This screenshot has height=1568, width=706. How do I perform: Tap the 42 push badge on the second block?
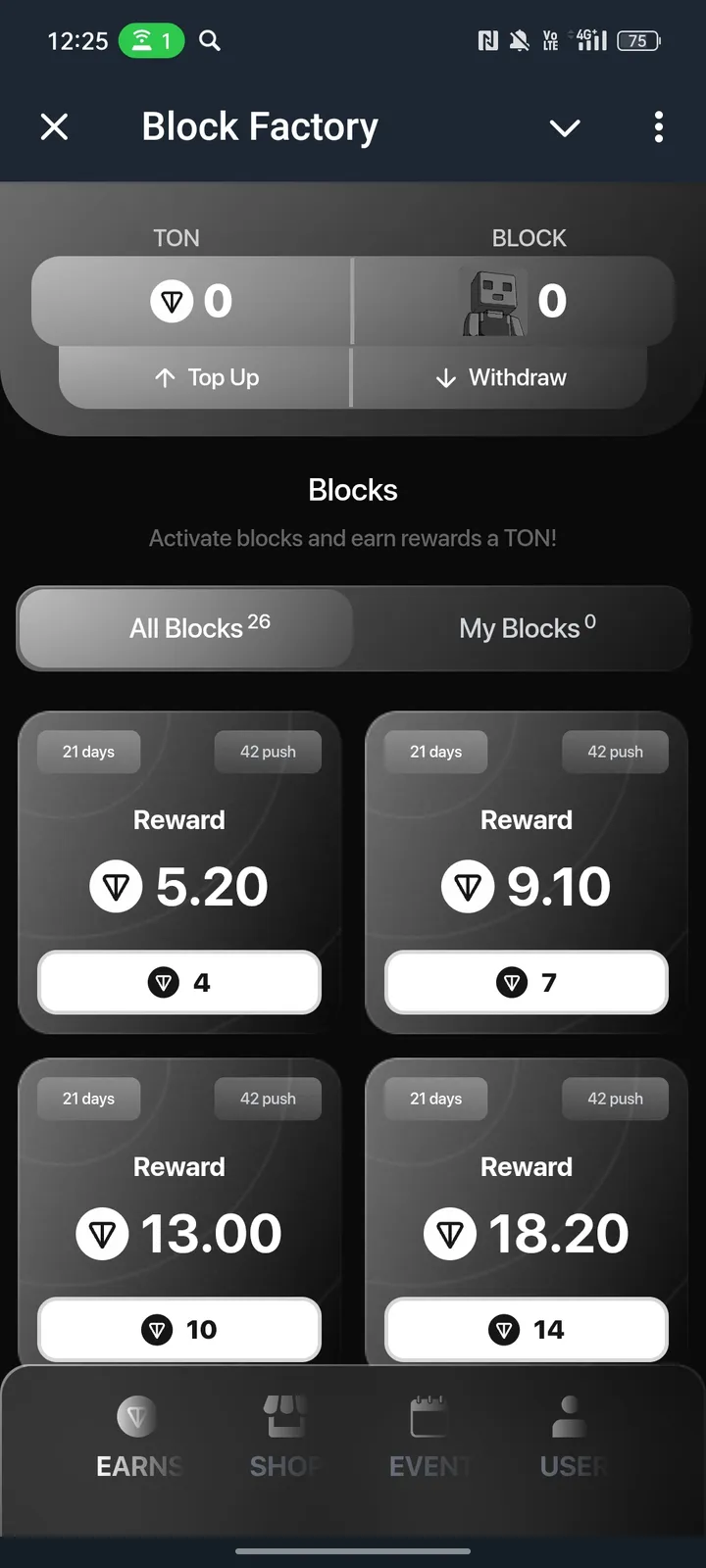pyautogui.click(x=615, y=751)
